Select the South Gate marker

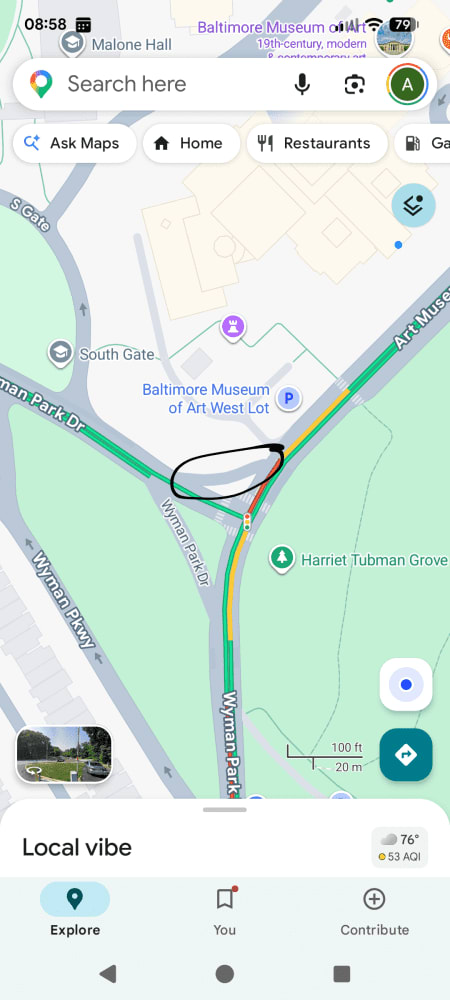pos(61,353)
